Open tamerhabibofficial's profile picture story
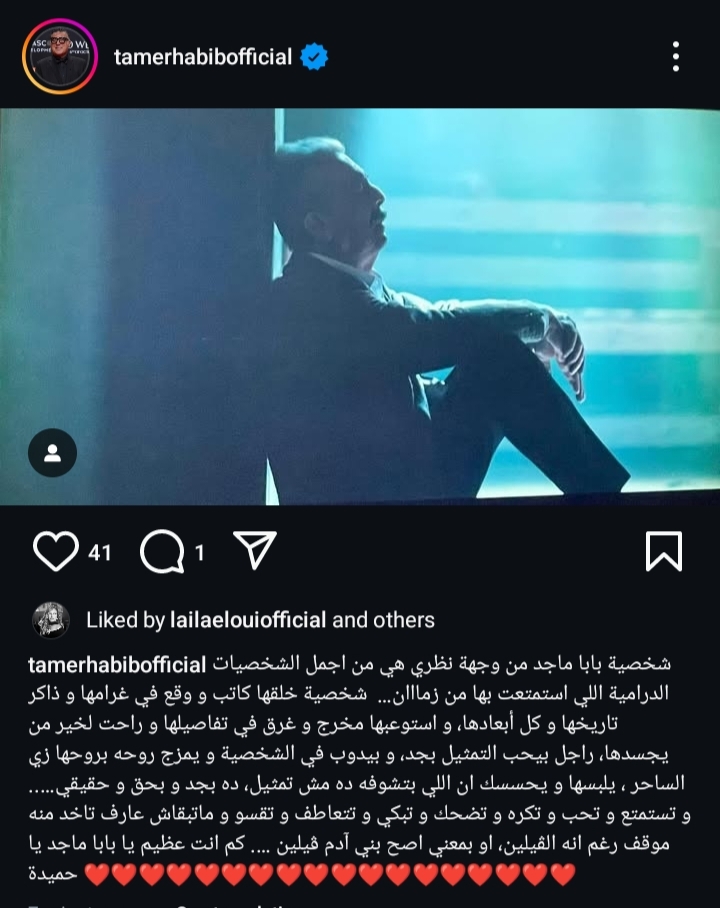Viewport: 720px width, 908px height. click(59, 57)
